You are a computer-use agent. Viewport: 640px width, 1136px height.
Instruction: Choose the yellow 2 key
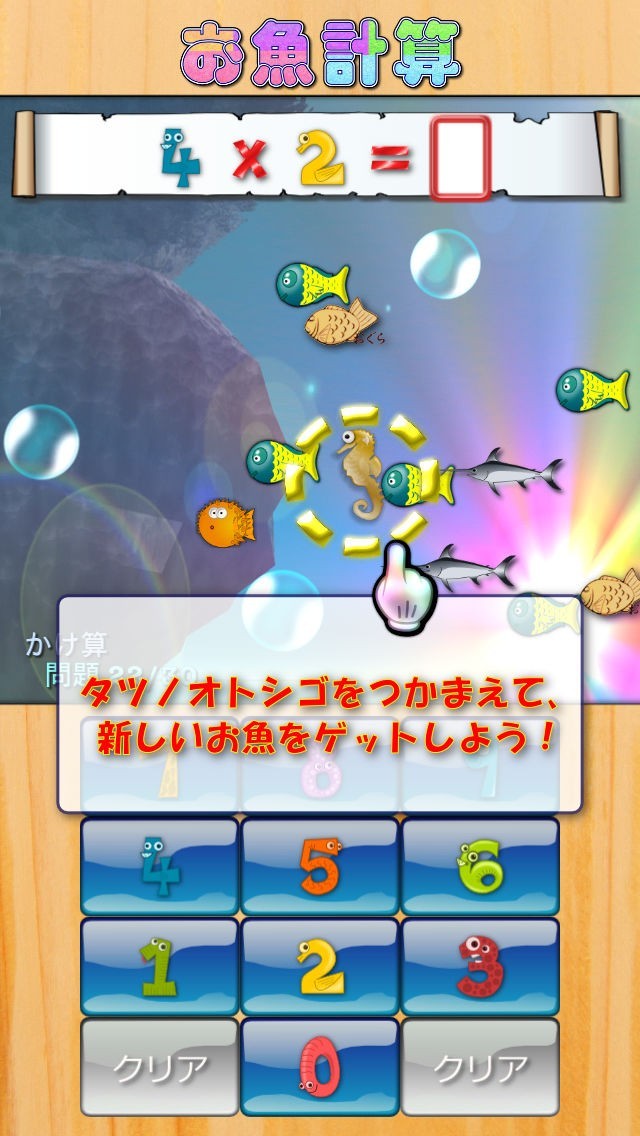(x=320, y=966)
